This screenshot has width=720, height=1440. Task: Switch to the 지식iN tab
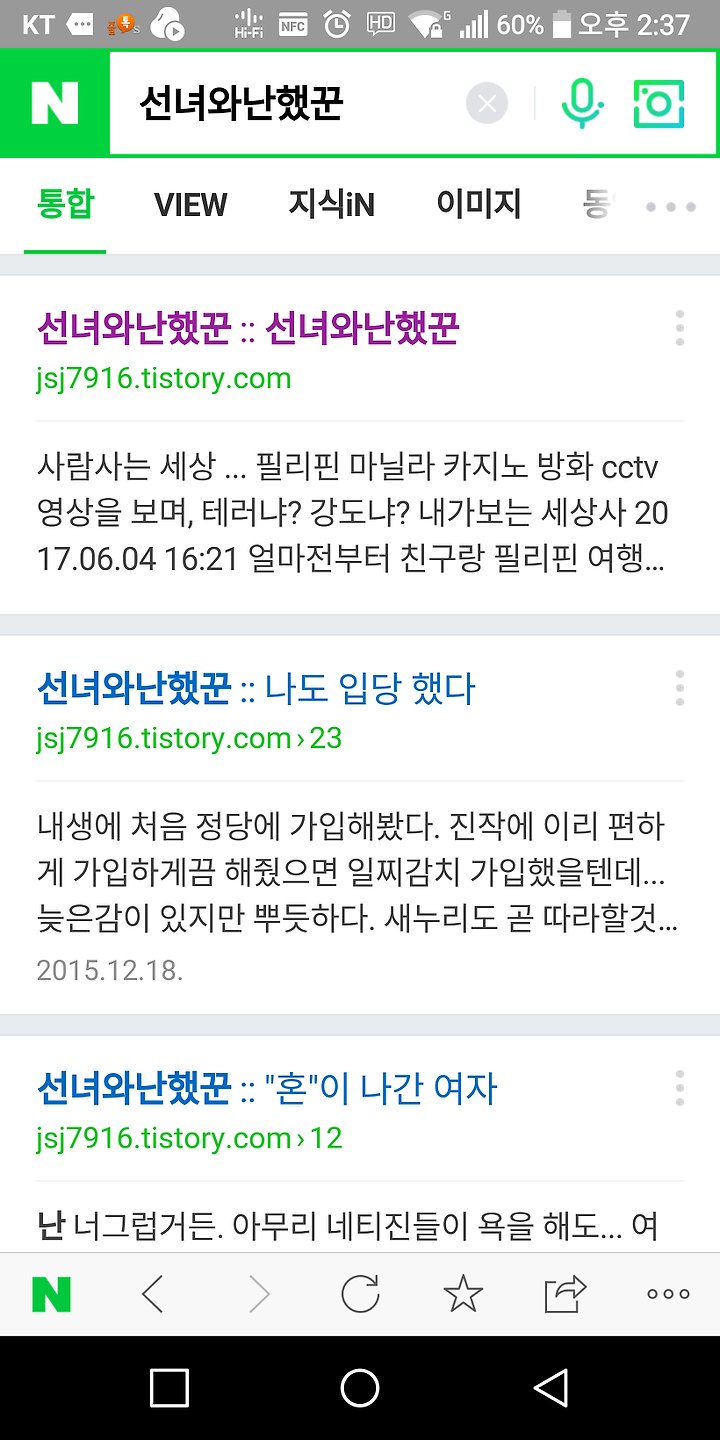[x=331, y=206]
